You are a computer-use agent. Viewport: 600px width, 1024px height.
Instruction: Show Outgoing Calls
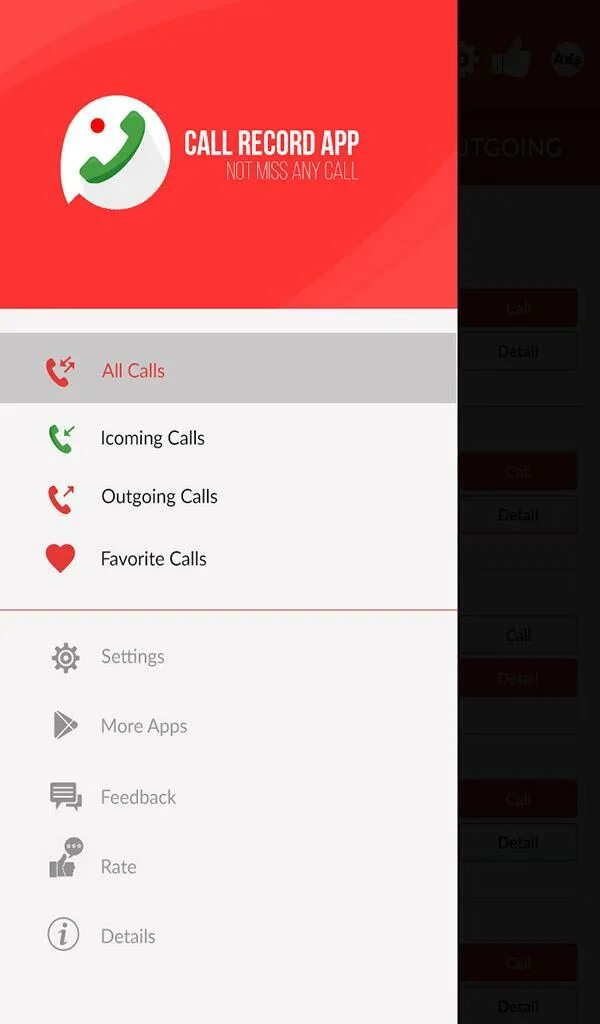point(228,498)
